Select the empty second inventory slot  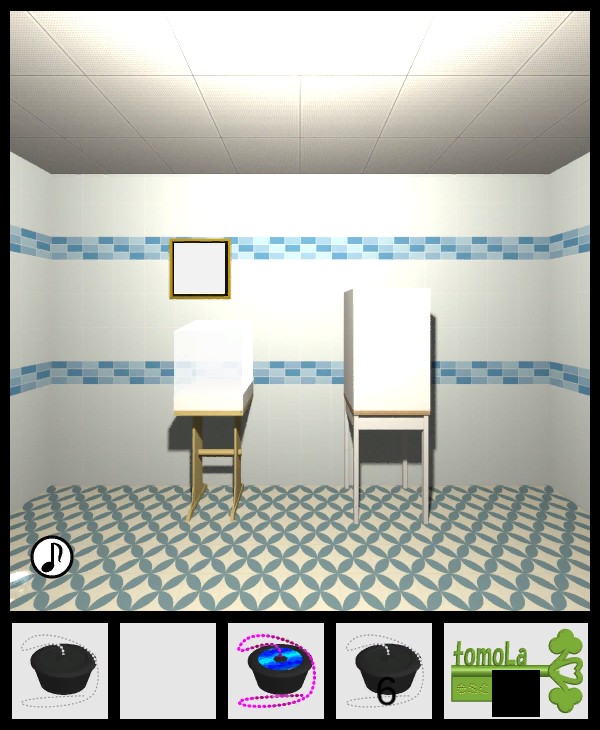[x=168, y=671]
